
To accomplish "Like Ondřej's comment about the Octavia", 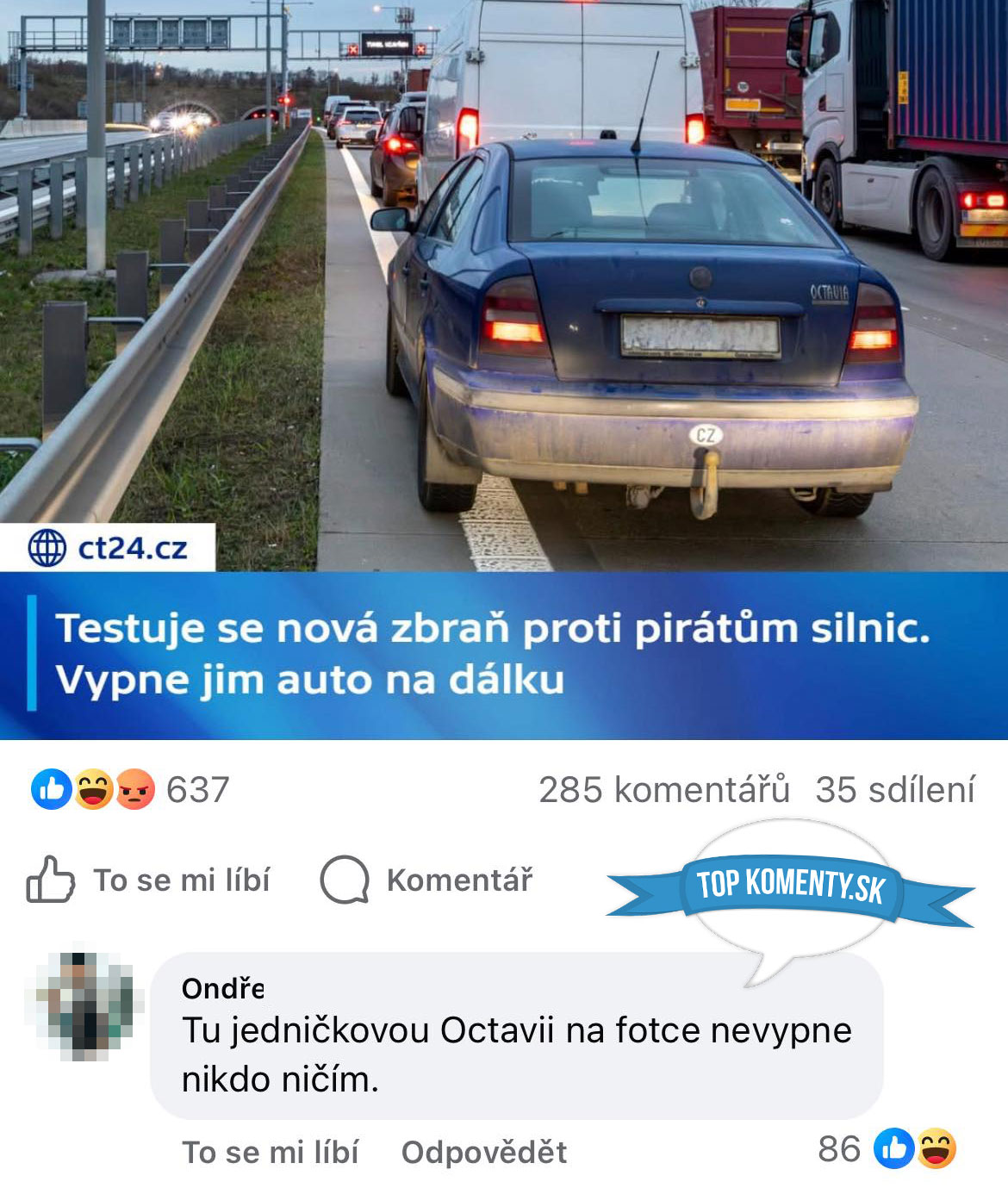I will [x=270, y=1152].
